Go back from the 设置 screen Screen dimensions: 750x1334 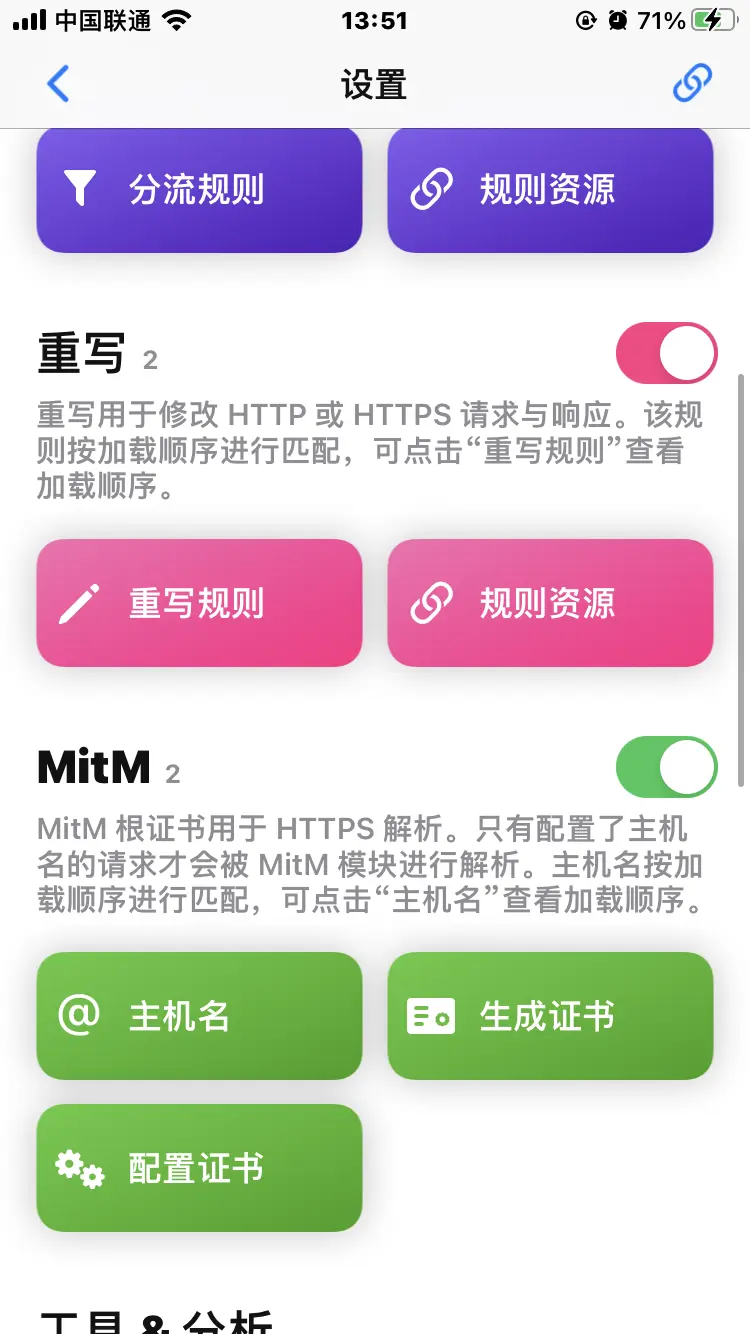pos(58,84)
